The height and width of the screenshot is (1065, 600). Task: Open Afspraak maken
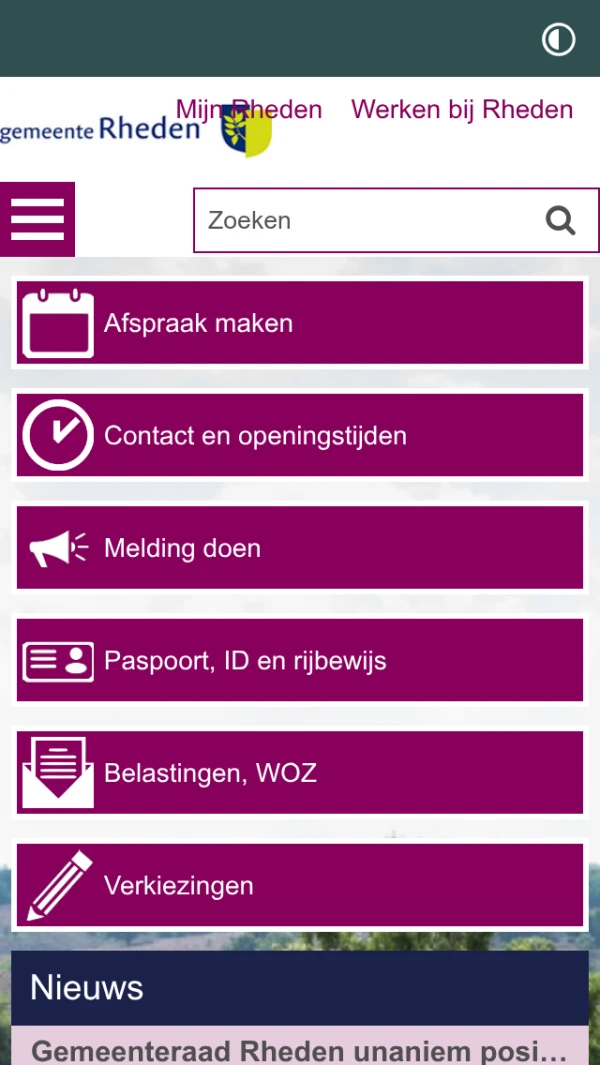[x=299, y=323]
